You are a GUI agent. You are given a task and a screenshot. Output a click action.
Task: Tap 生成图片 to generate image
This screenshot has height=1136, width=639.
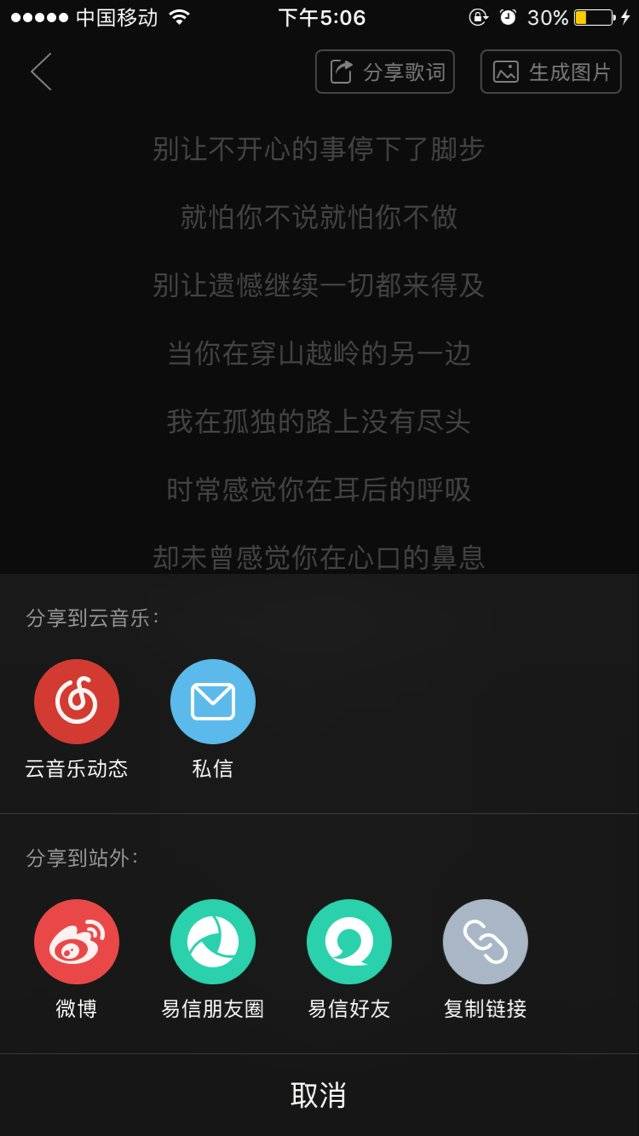[551, 72]
